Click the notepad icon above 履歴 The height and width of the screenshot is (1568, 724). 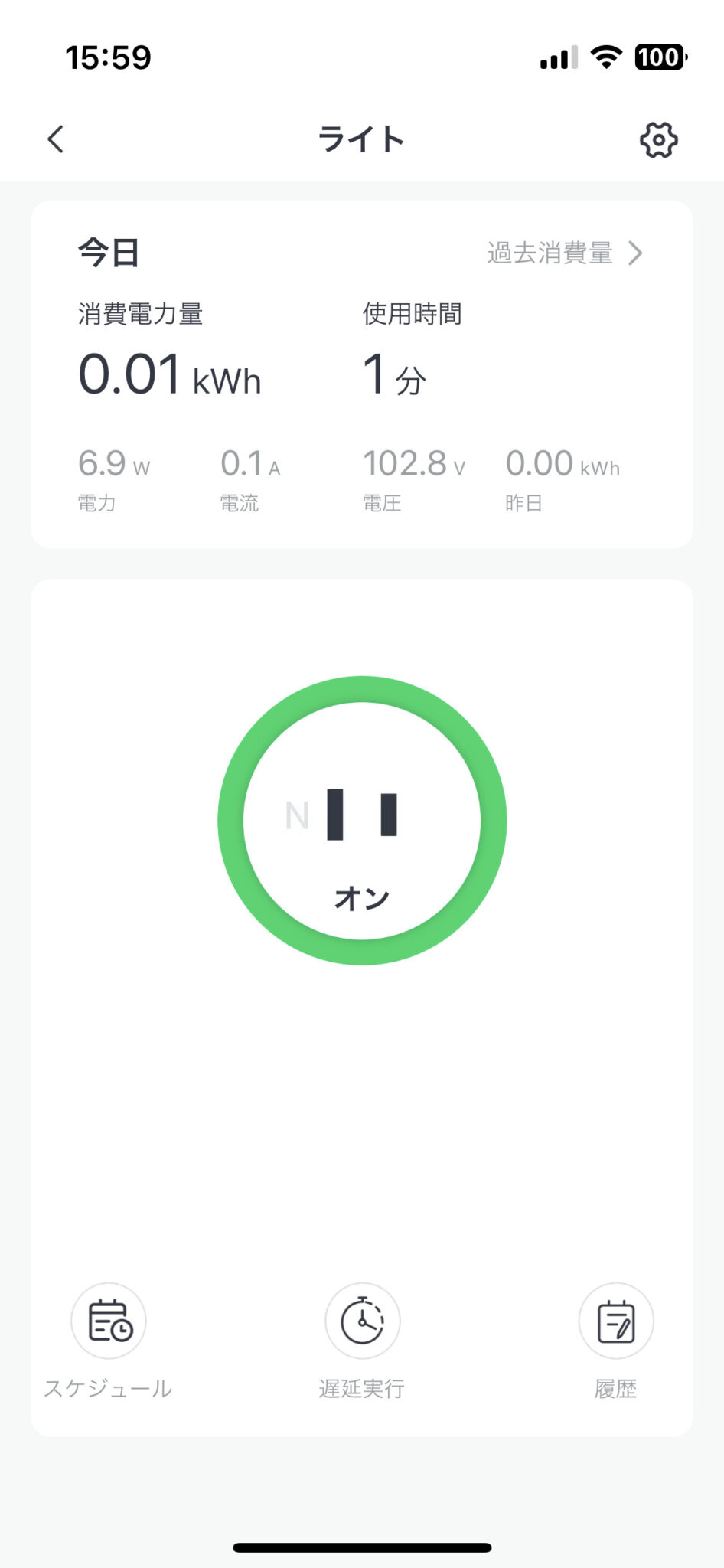[x=616, y=1315]
